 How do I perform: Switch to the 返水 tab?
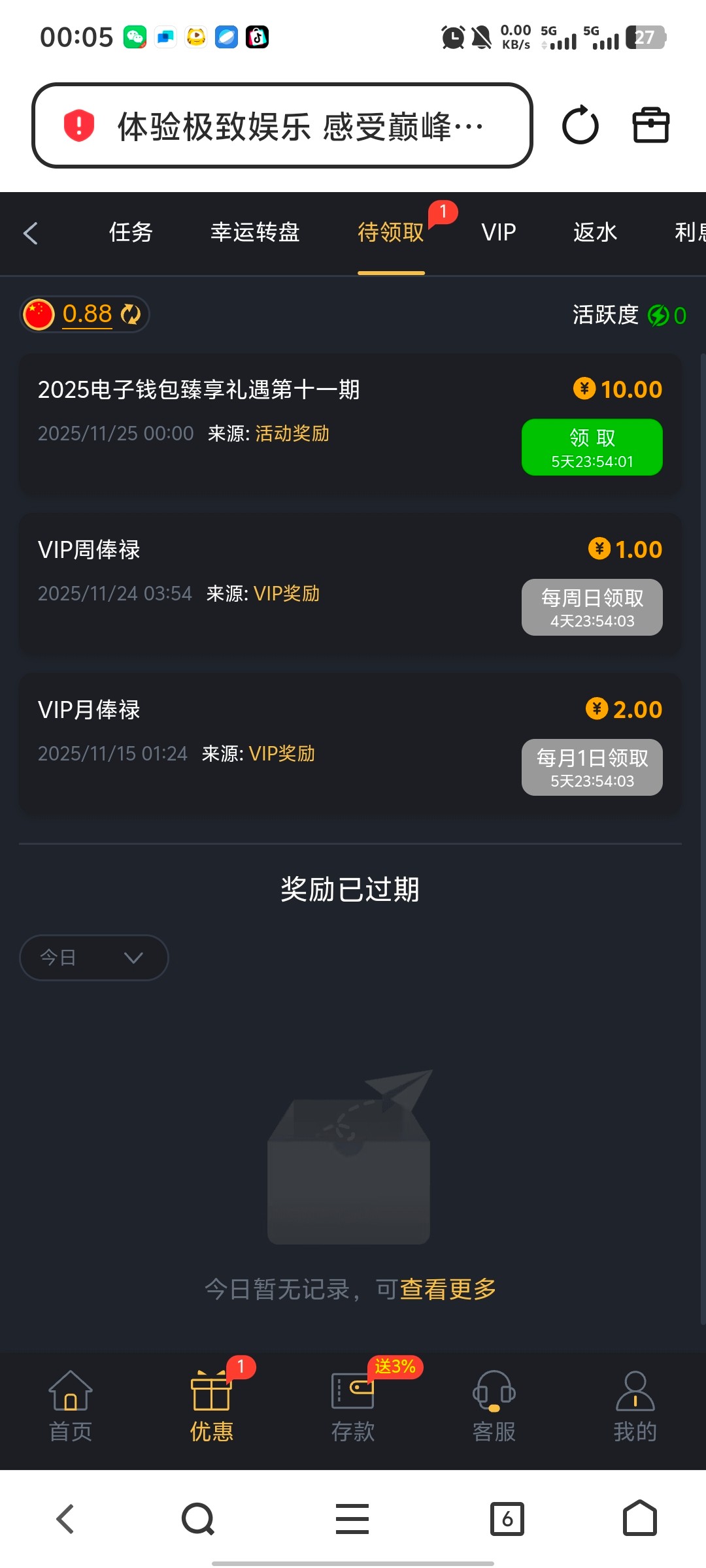(x=595, y=232)
